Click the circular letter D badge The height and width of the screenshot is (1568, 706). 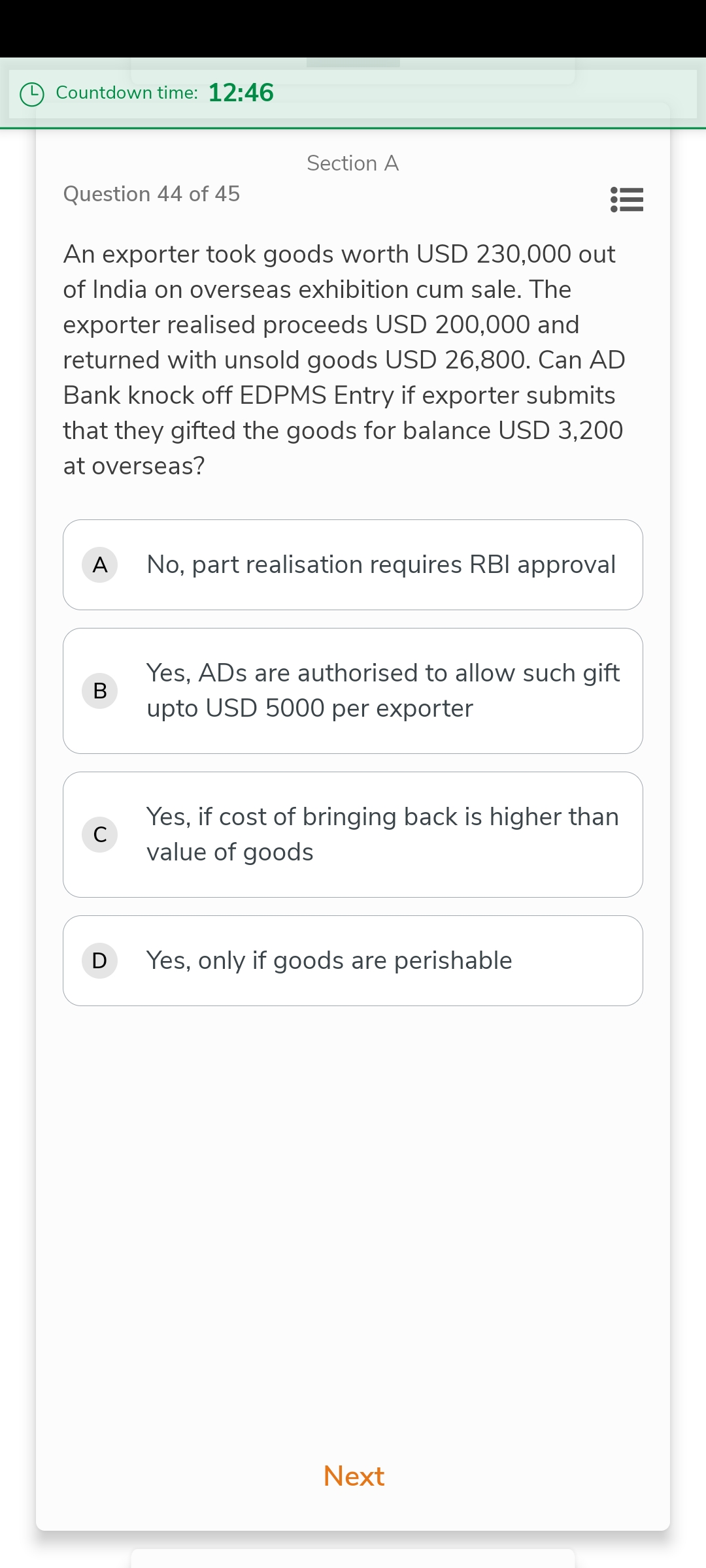pos(99,960)
